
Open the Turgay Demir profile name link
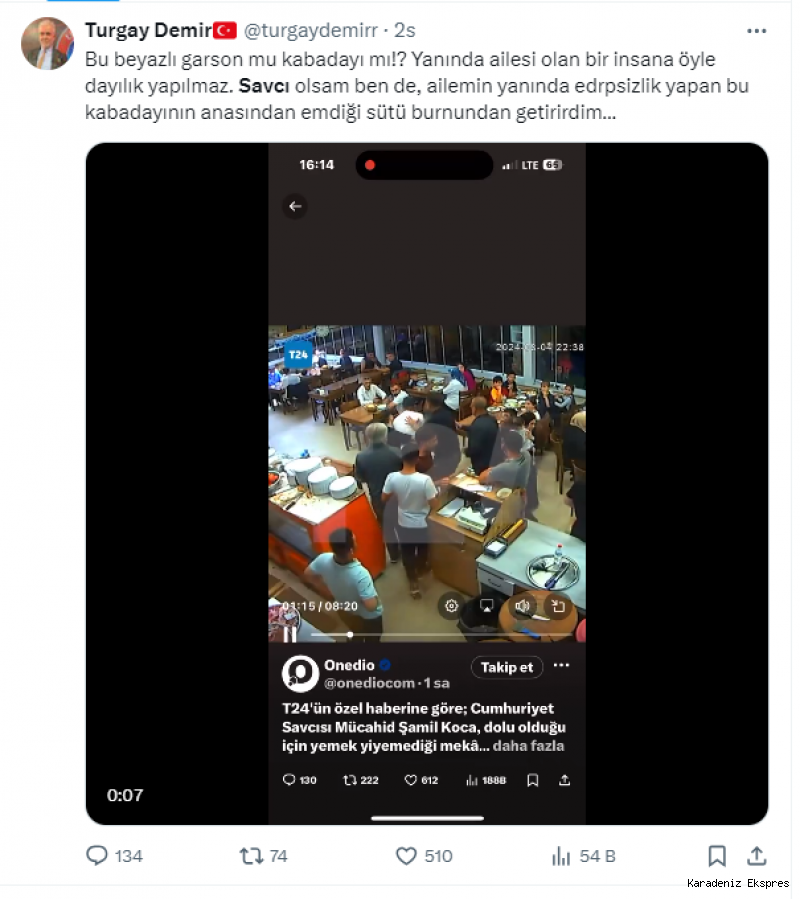pyautogui.click(x=147, y=30)
